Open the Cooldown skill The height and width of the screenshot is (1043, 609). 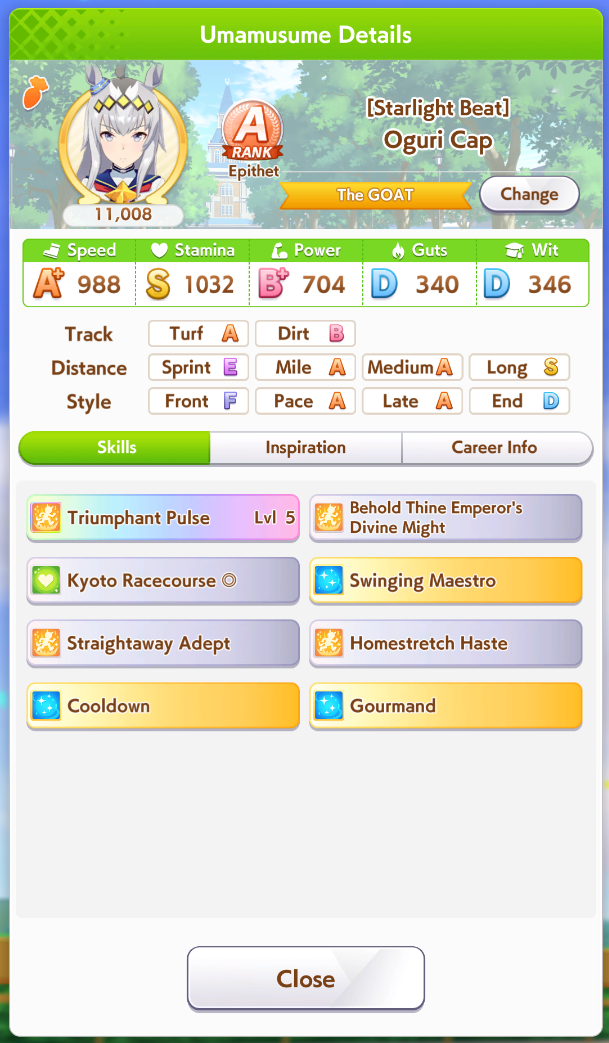coord(163,706)
